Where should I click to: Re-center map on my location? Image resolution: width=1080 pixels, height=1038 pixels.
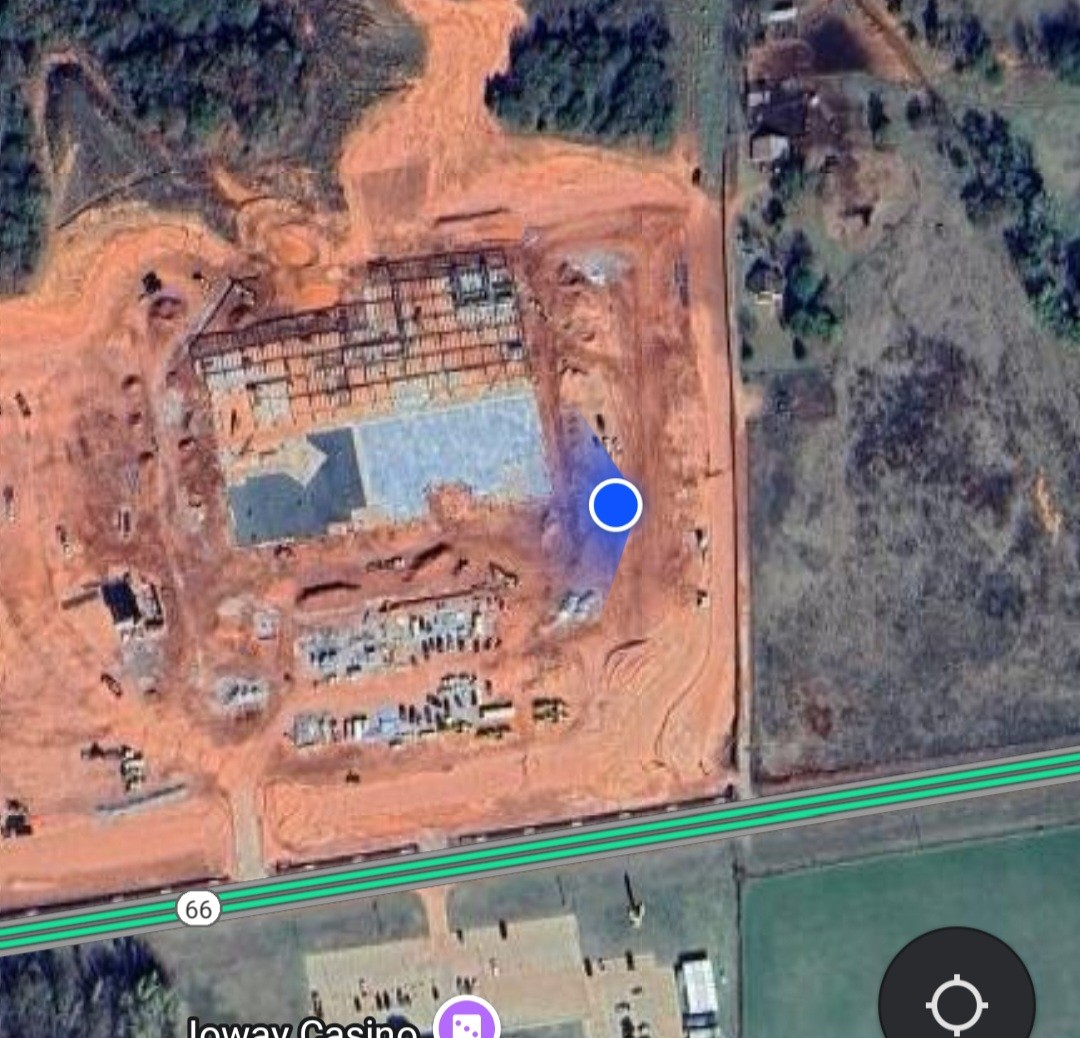click(x=957, y=1001)
